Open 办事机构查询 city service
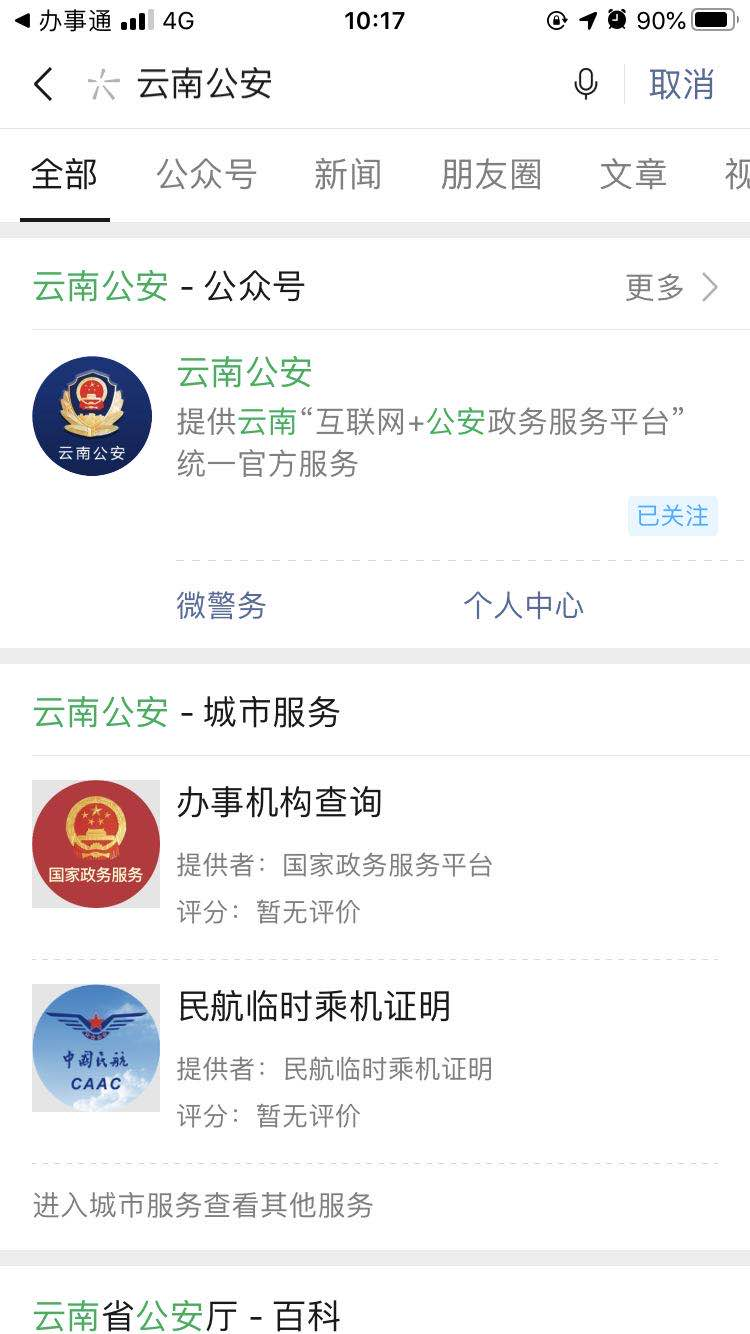 [x=375, y=857]
